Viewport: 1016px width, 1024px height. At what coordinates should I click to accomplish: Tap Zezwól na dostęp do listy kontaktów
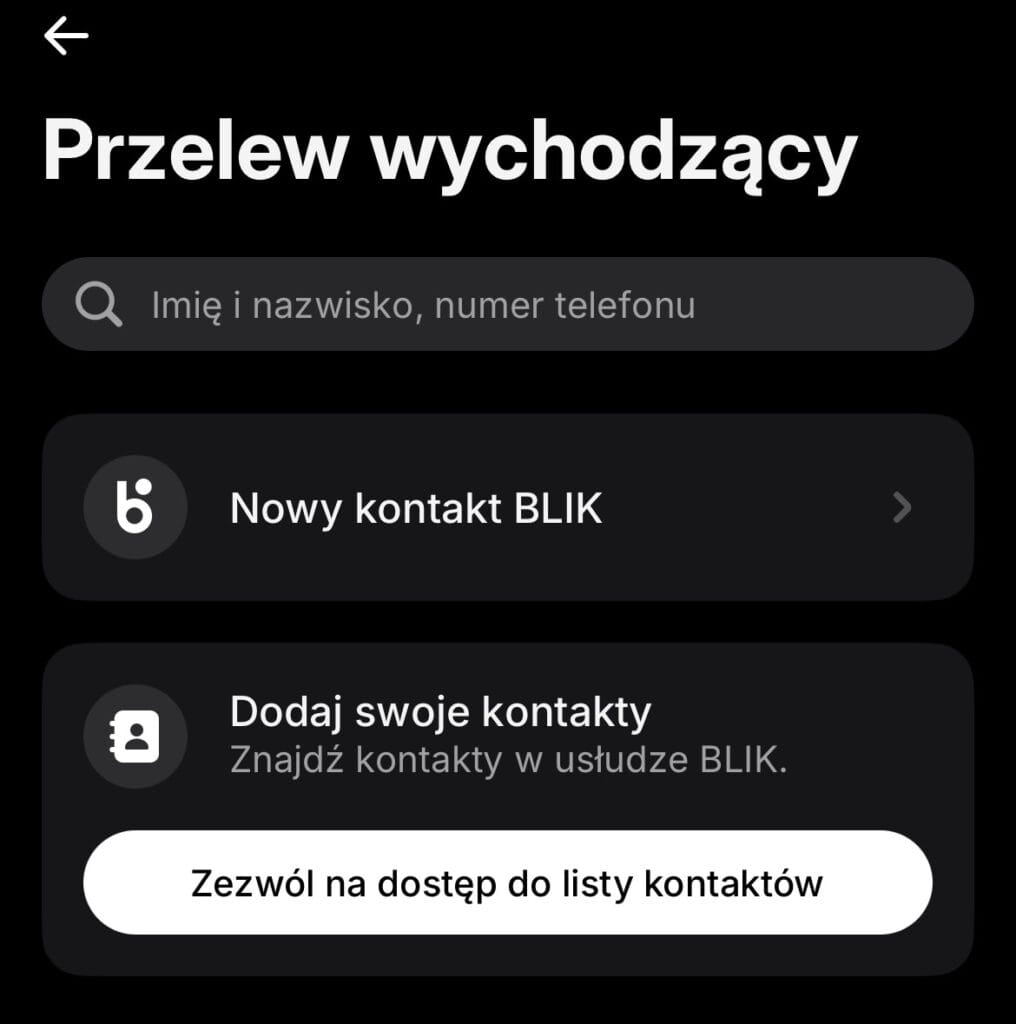tap(507, 883)
